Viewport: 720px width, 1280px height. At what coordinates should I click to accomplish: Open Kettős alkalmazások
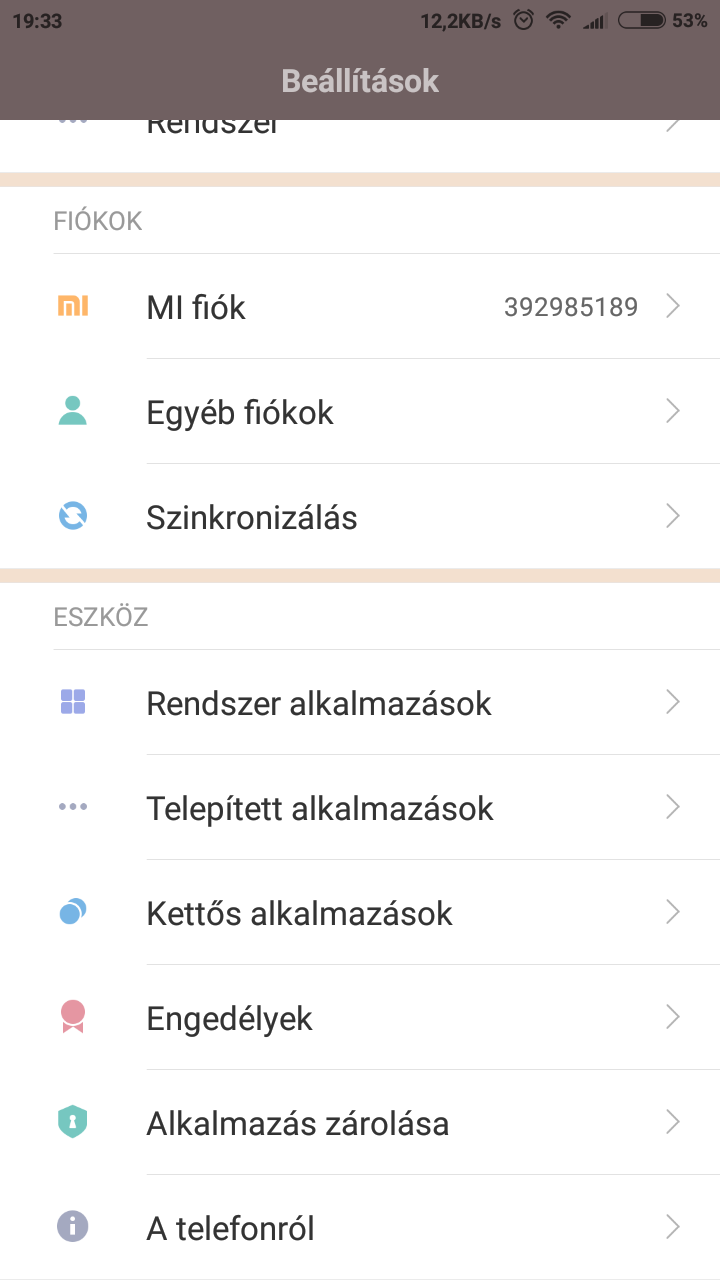tap(360, 912)
